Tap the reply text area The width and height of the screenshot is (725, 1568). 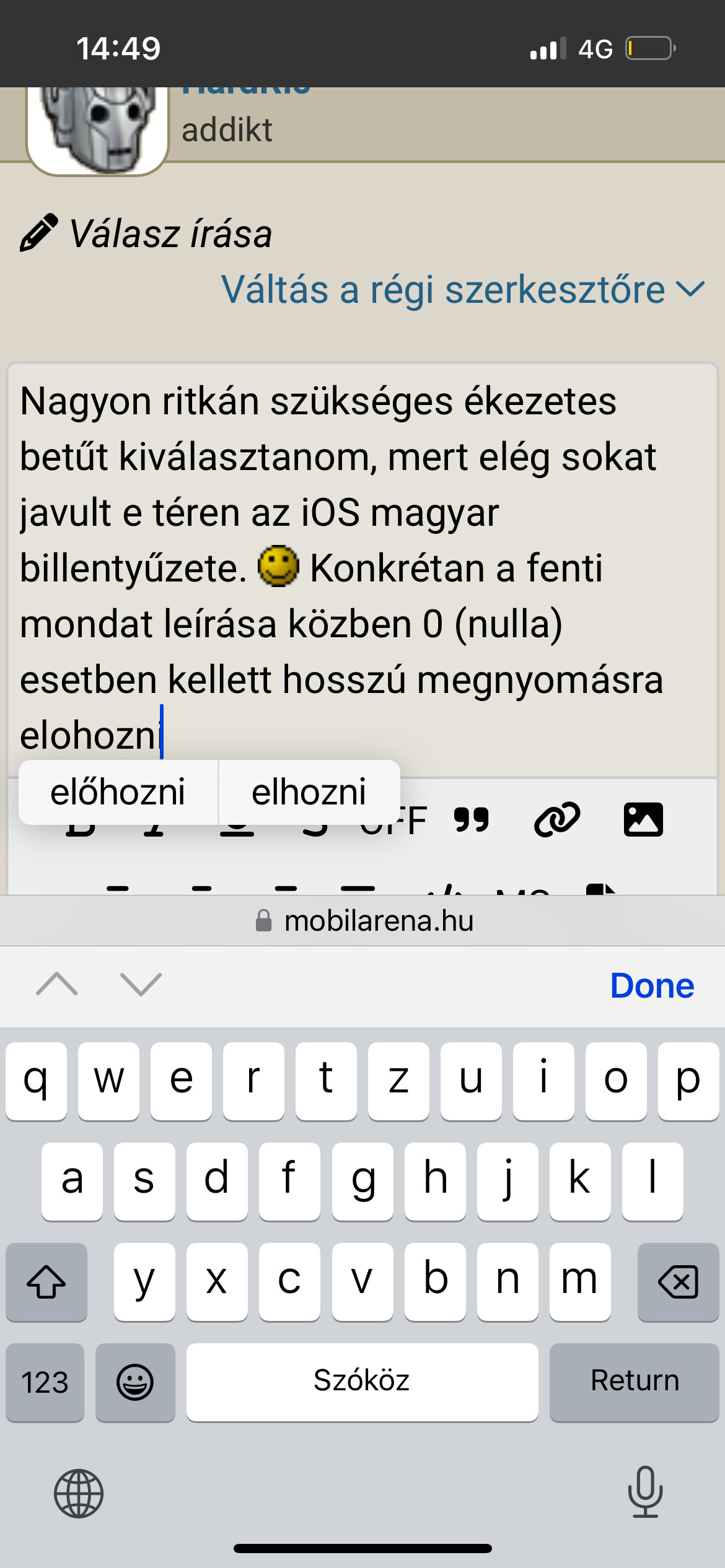(362, 570)
